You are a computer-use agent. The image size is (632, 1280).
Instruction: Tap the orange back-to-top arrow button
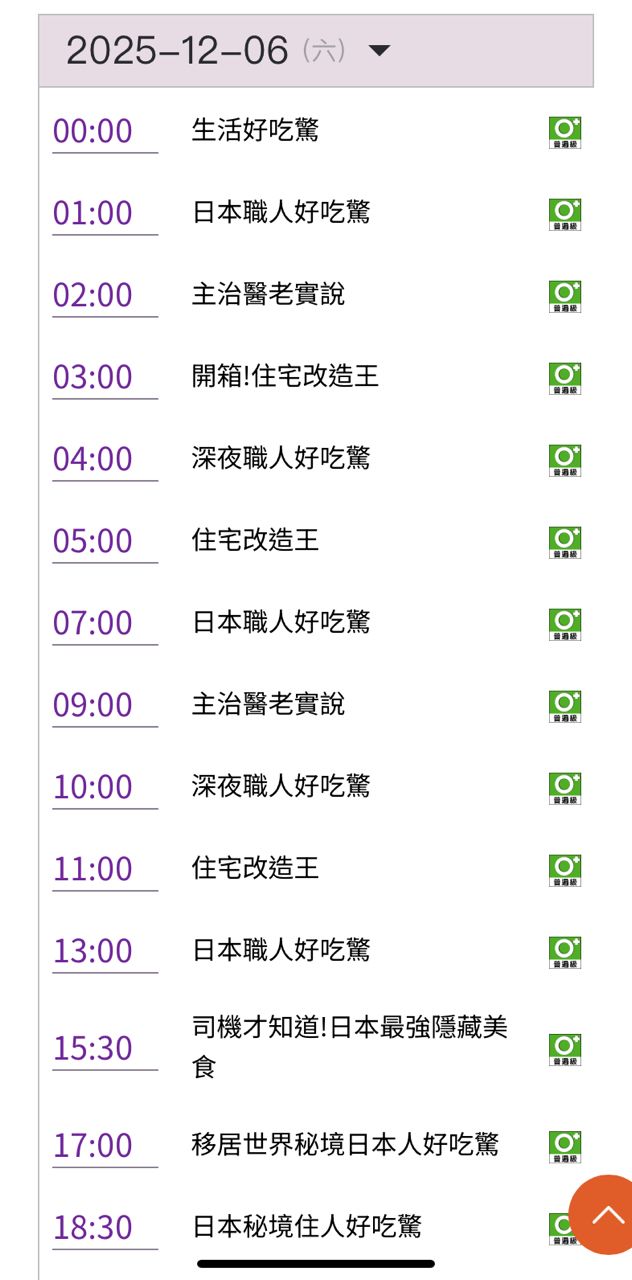pos(605,1214)
